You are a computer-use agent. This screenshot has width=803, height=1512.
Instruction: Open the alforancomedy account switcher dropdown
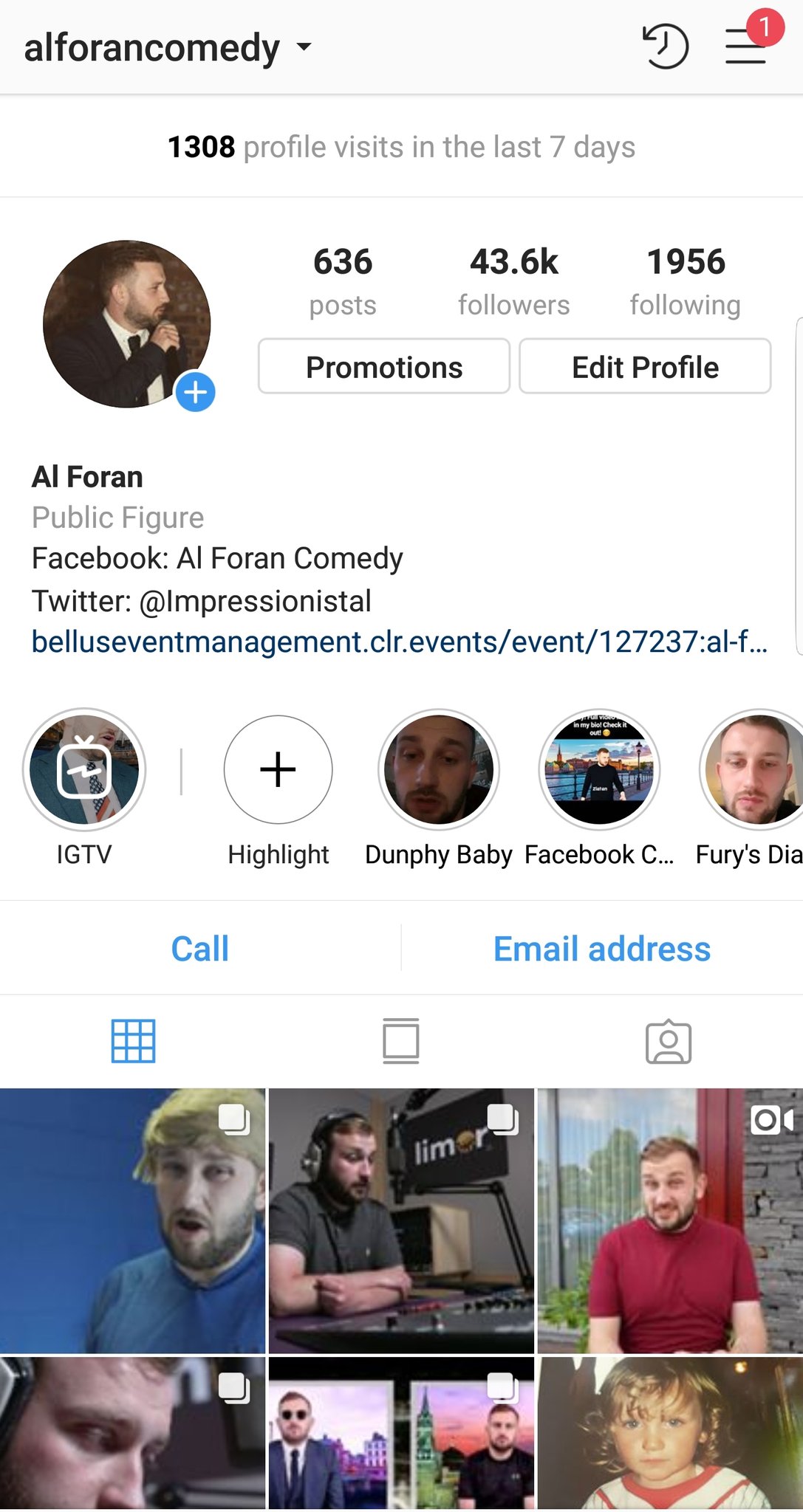tap(168, 48)
